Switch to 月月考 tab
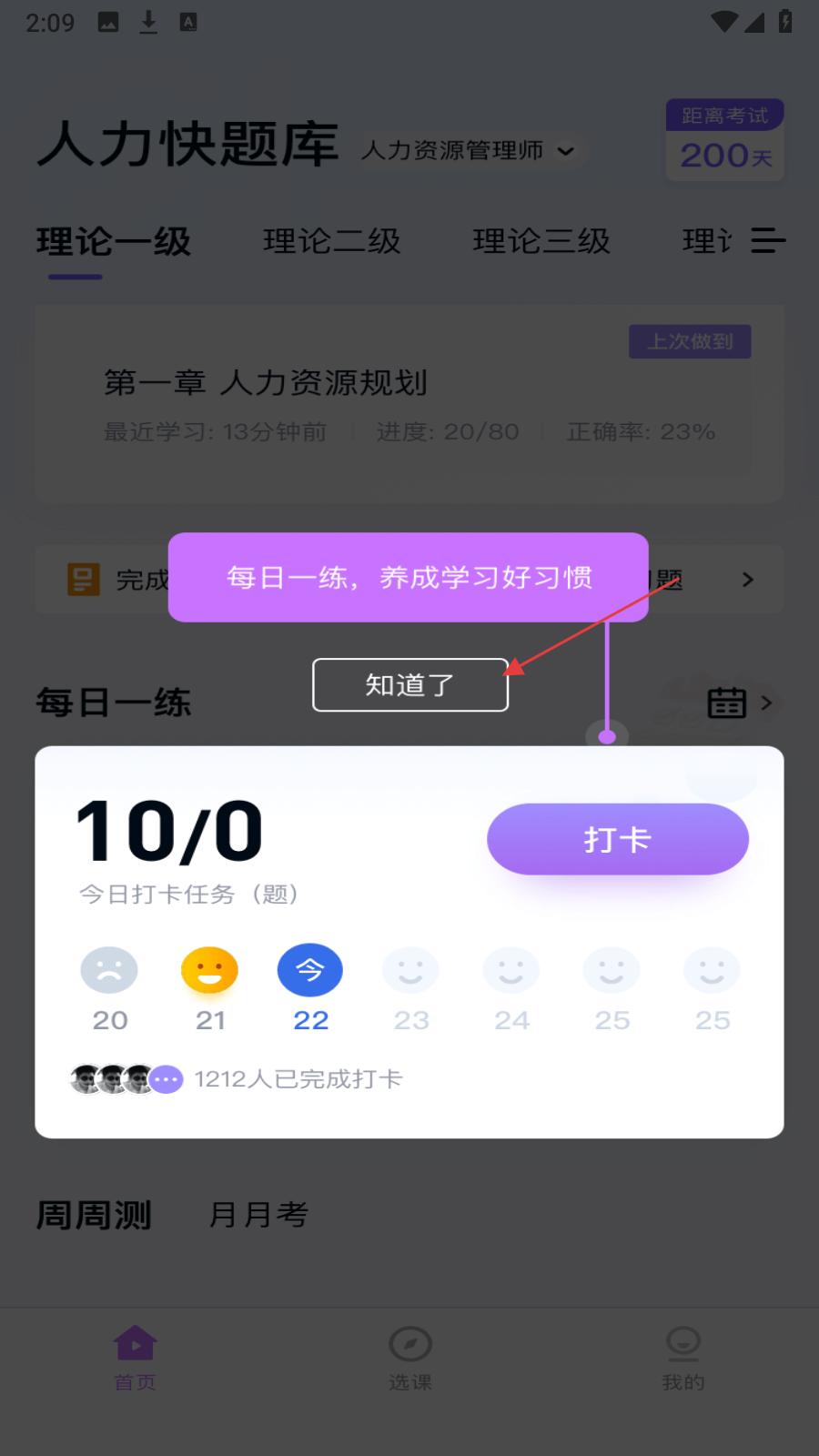819x1456 pixels. click(258, 1214)
